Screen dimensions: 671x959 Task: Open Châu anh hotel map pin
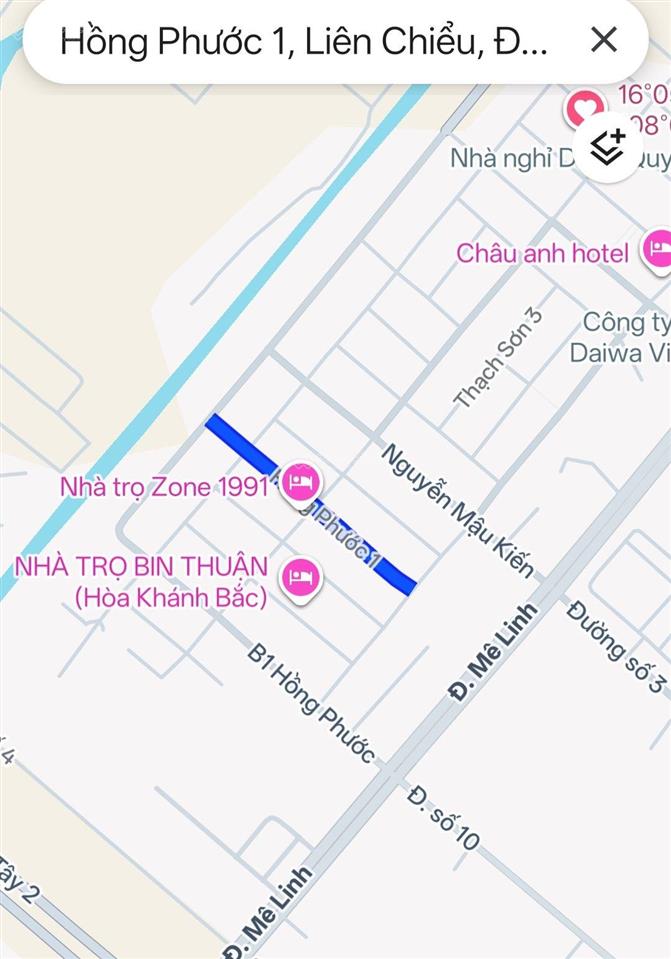coord(657,249)
